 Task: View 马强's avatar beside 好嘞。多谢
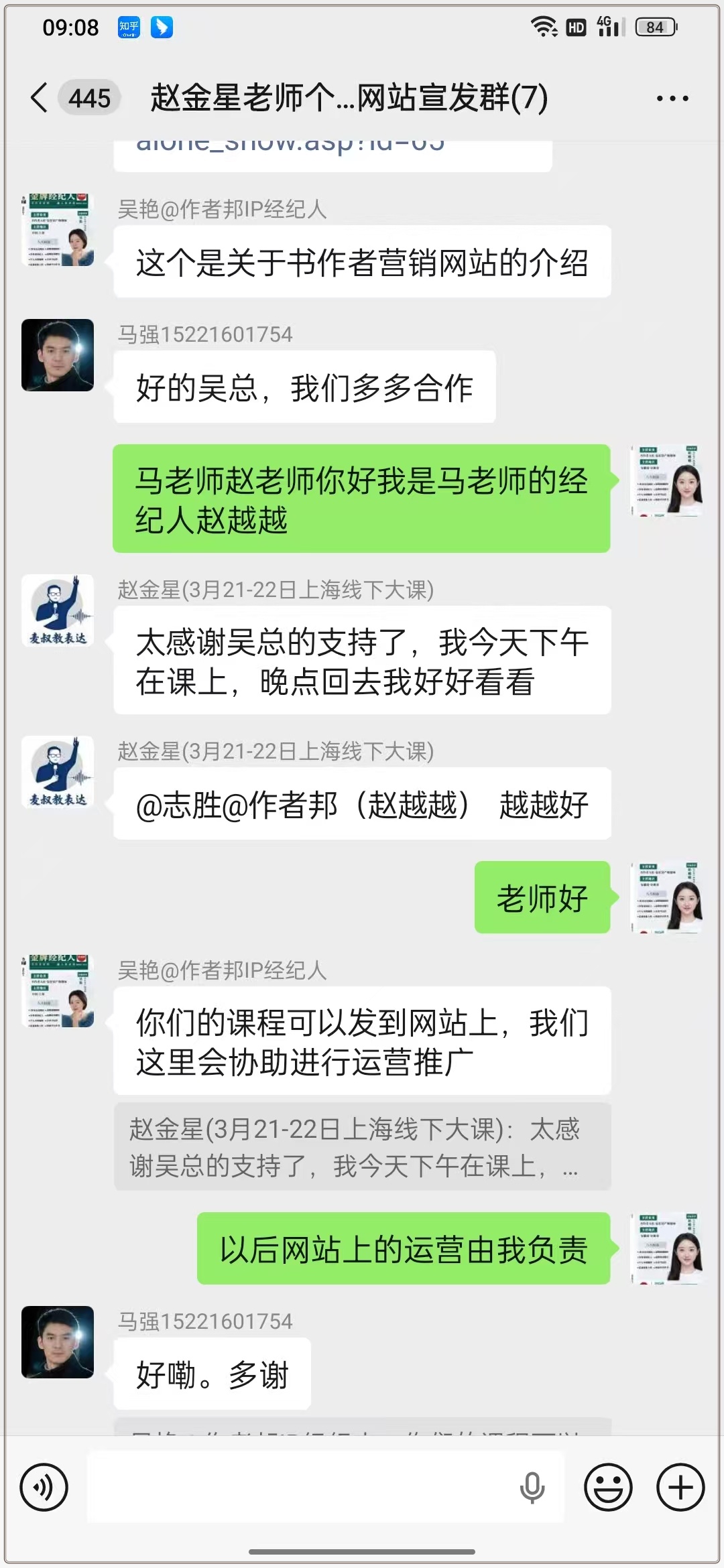(58, 1342)
